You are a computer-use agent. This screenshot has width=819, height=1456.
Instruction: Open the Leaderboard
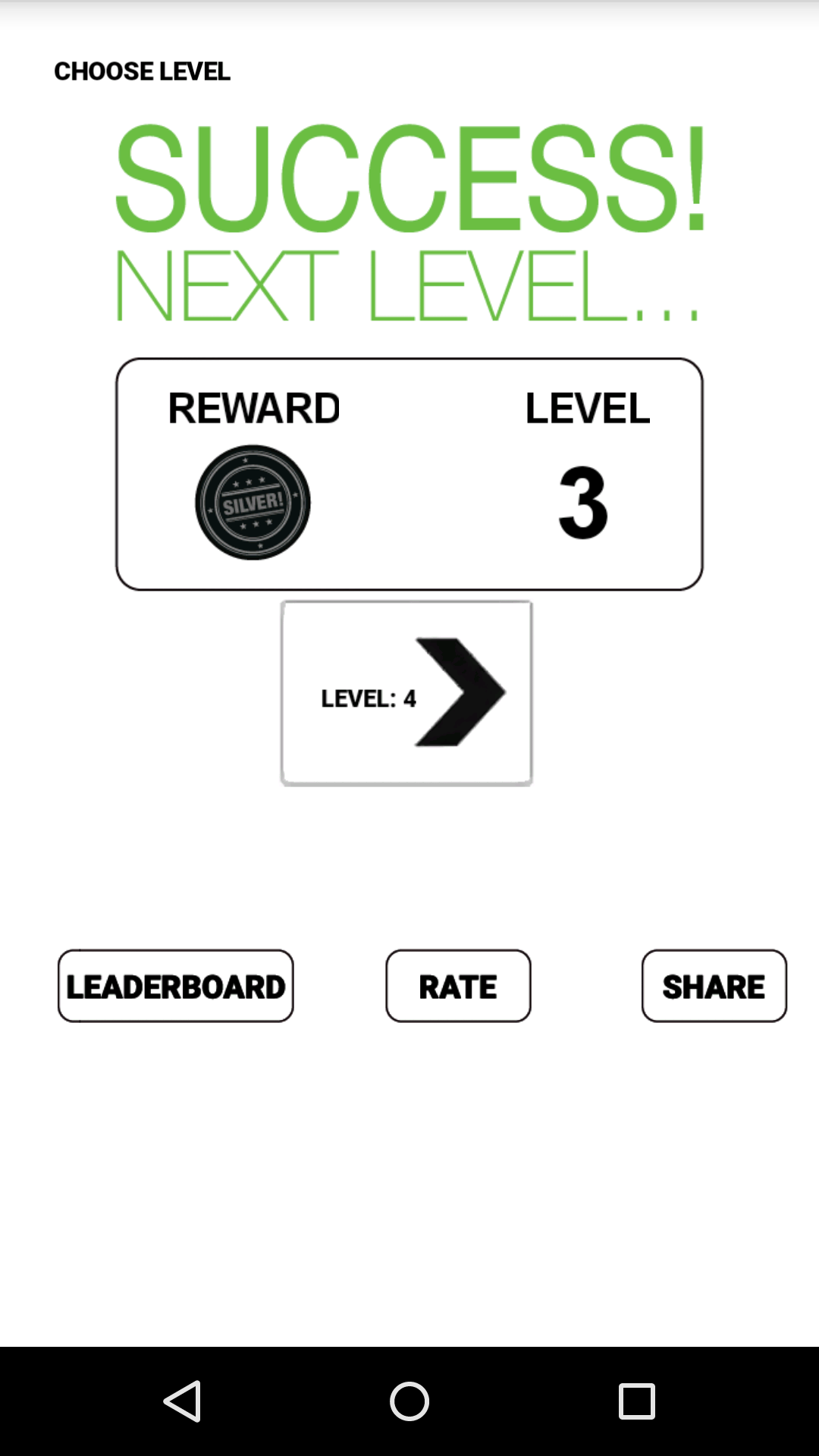tap(176, 986)
